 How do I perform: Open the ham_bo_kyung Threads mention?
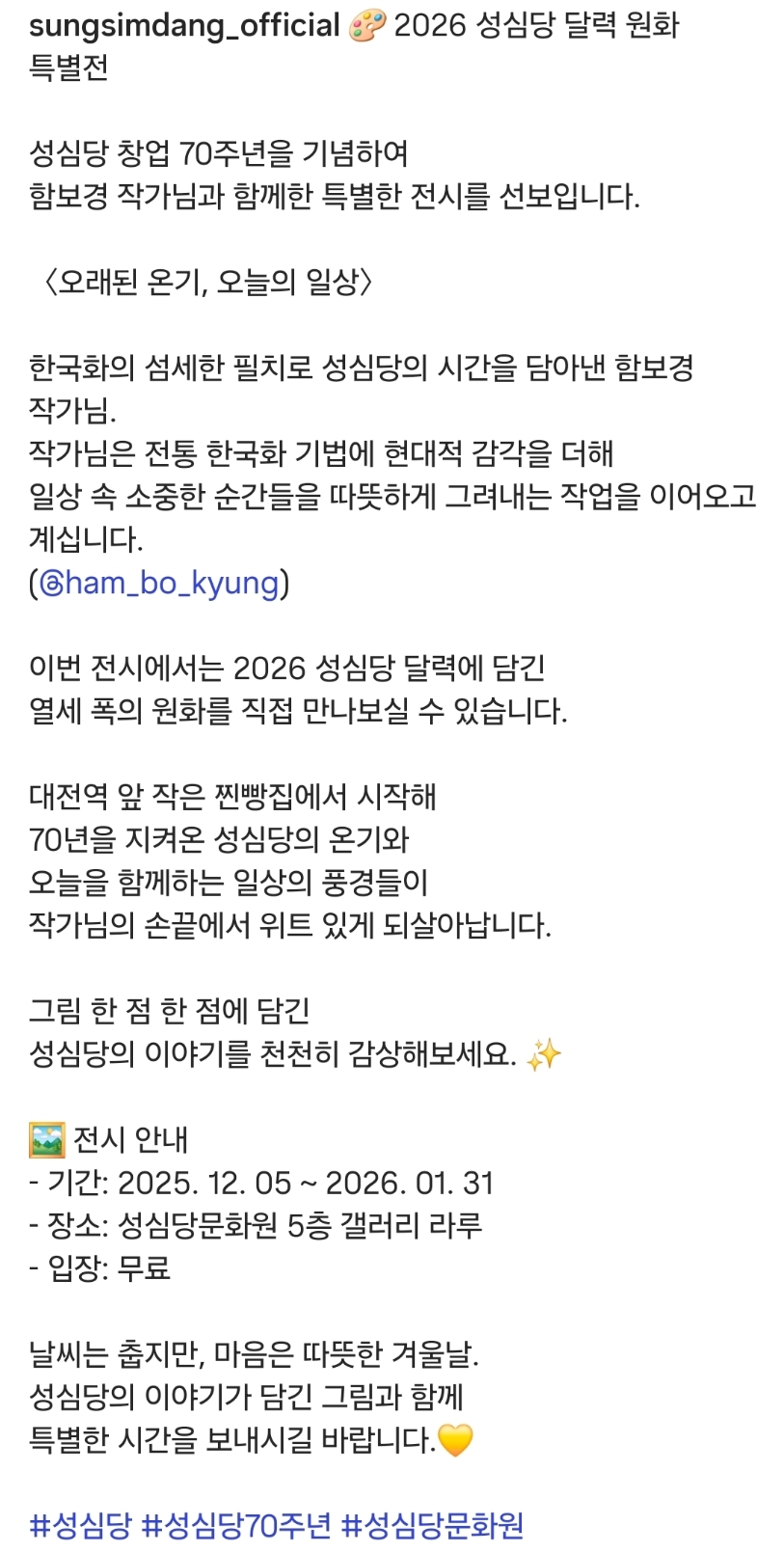159,583
